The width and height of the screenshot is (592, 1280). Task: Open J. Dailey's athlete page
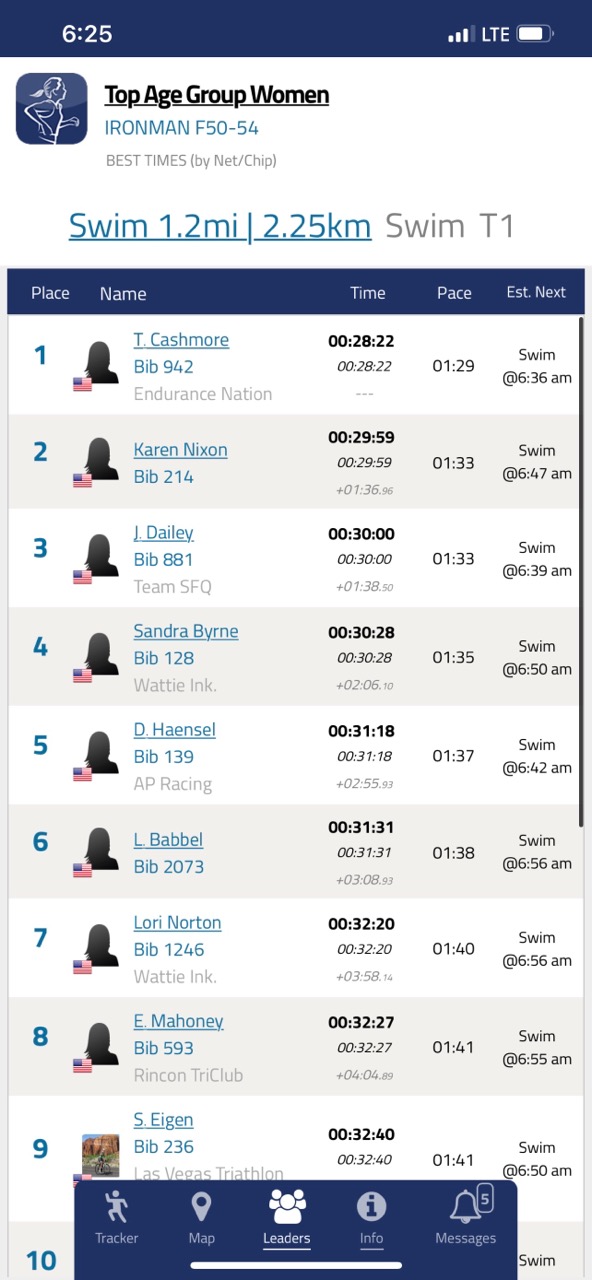163,533
